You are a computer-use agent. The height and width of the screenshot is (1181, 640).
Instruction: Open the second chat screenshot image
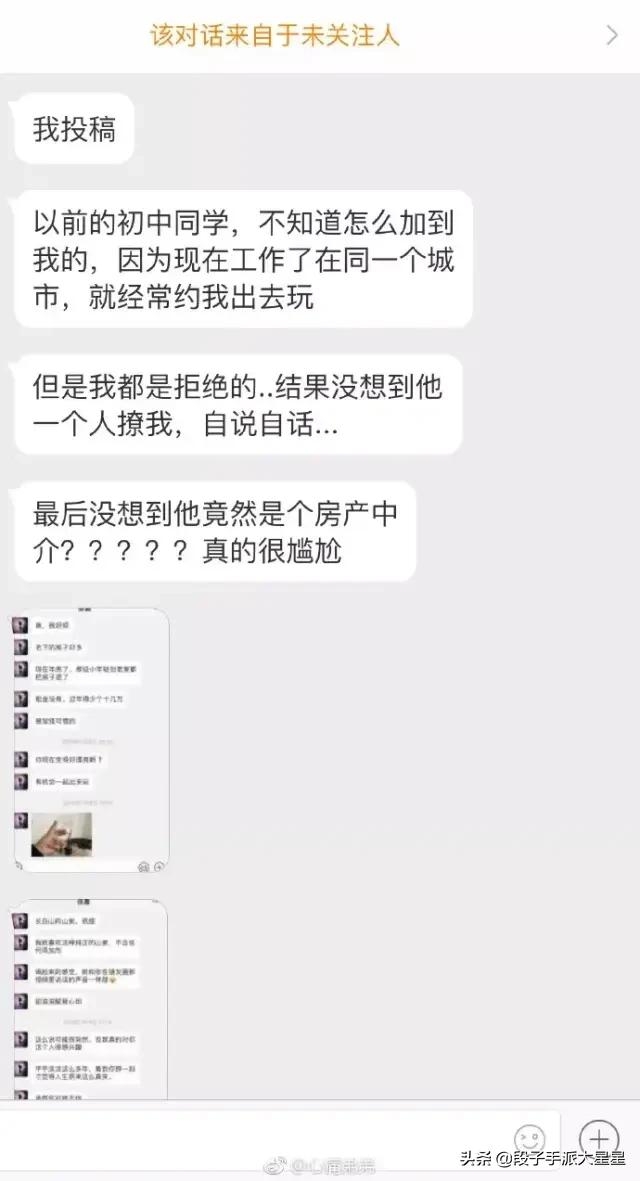(x=91, y=998)
